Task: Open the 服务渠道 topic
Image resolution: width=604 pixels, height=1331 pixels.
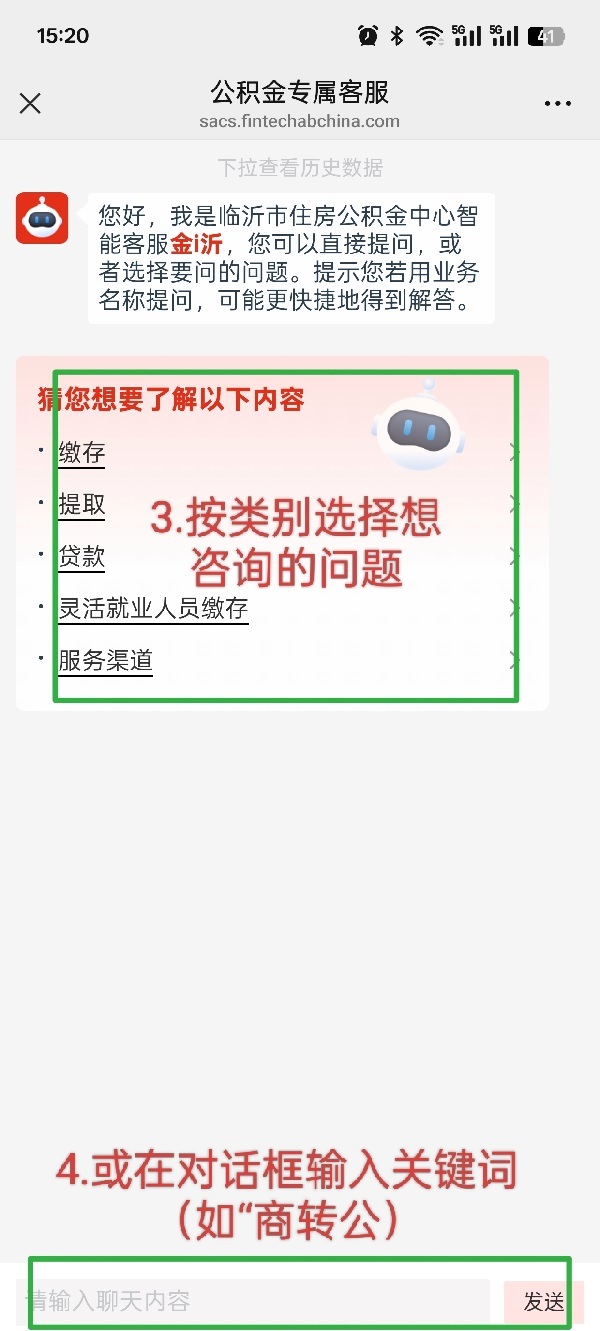Action: (x=105, y=660)
